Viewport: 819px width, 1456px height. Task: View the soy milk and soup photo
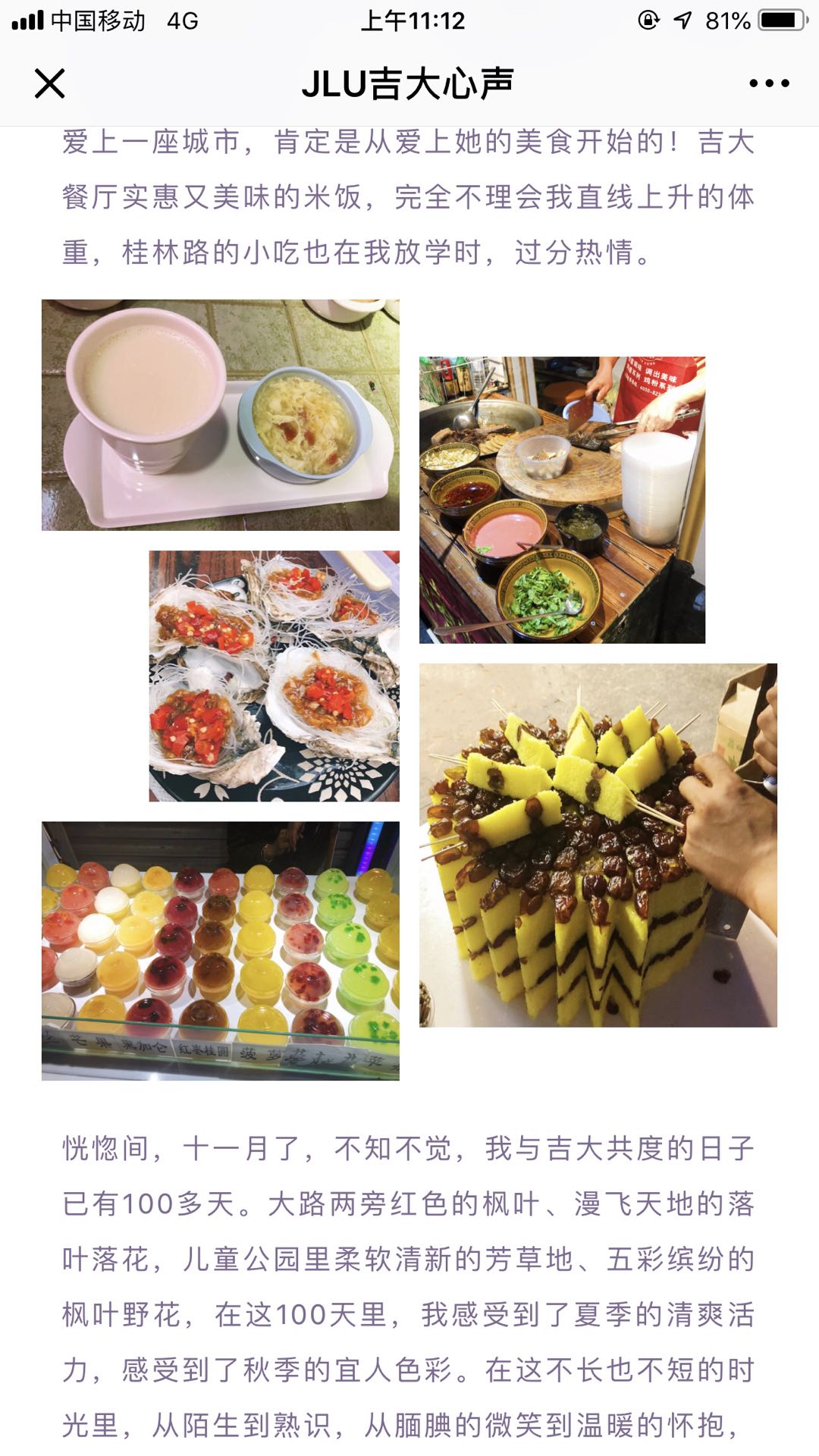click(220, 415)
